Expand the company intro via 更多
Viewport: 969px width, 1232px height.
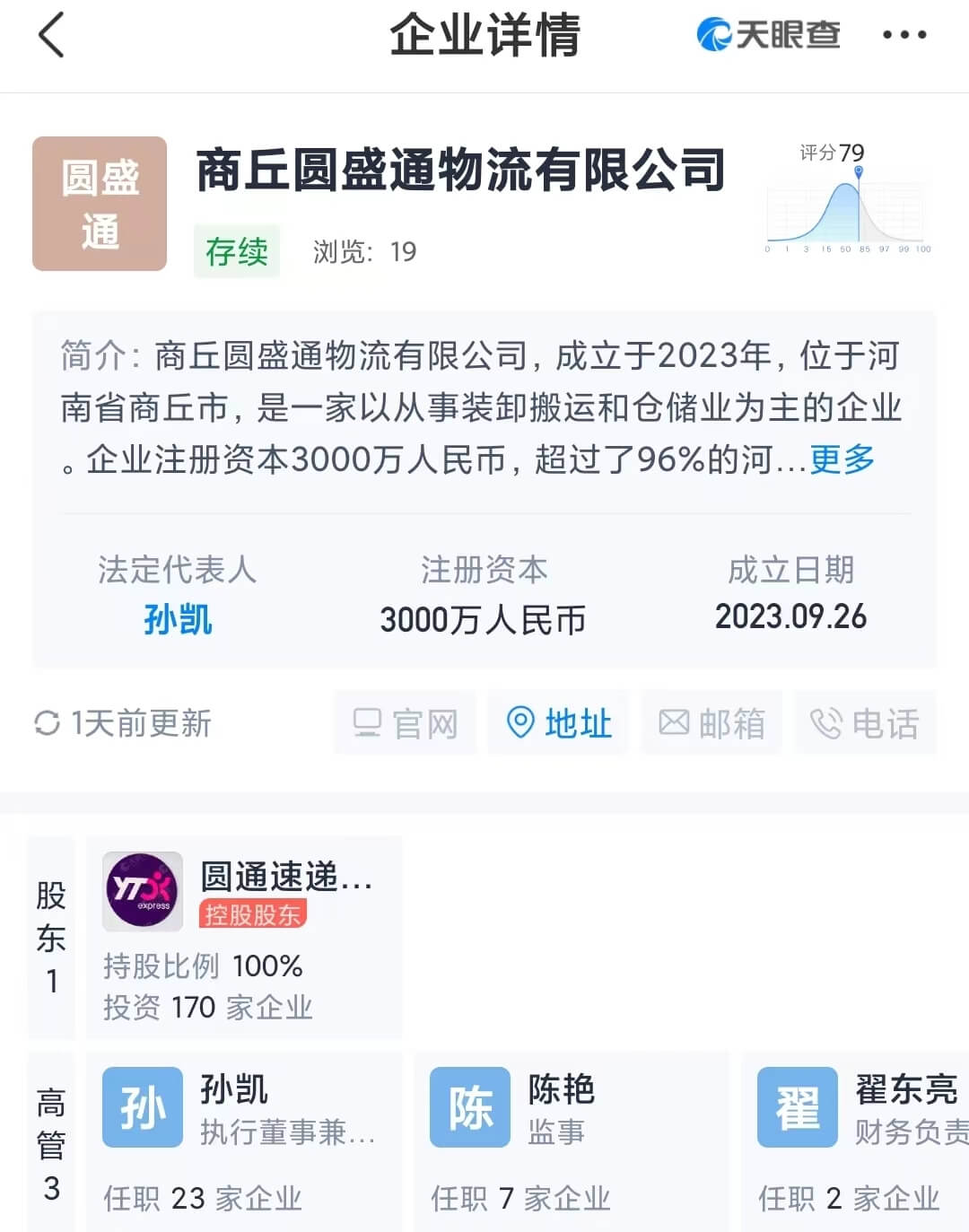coord(842,459)
